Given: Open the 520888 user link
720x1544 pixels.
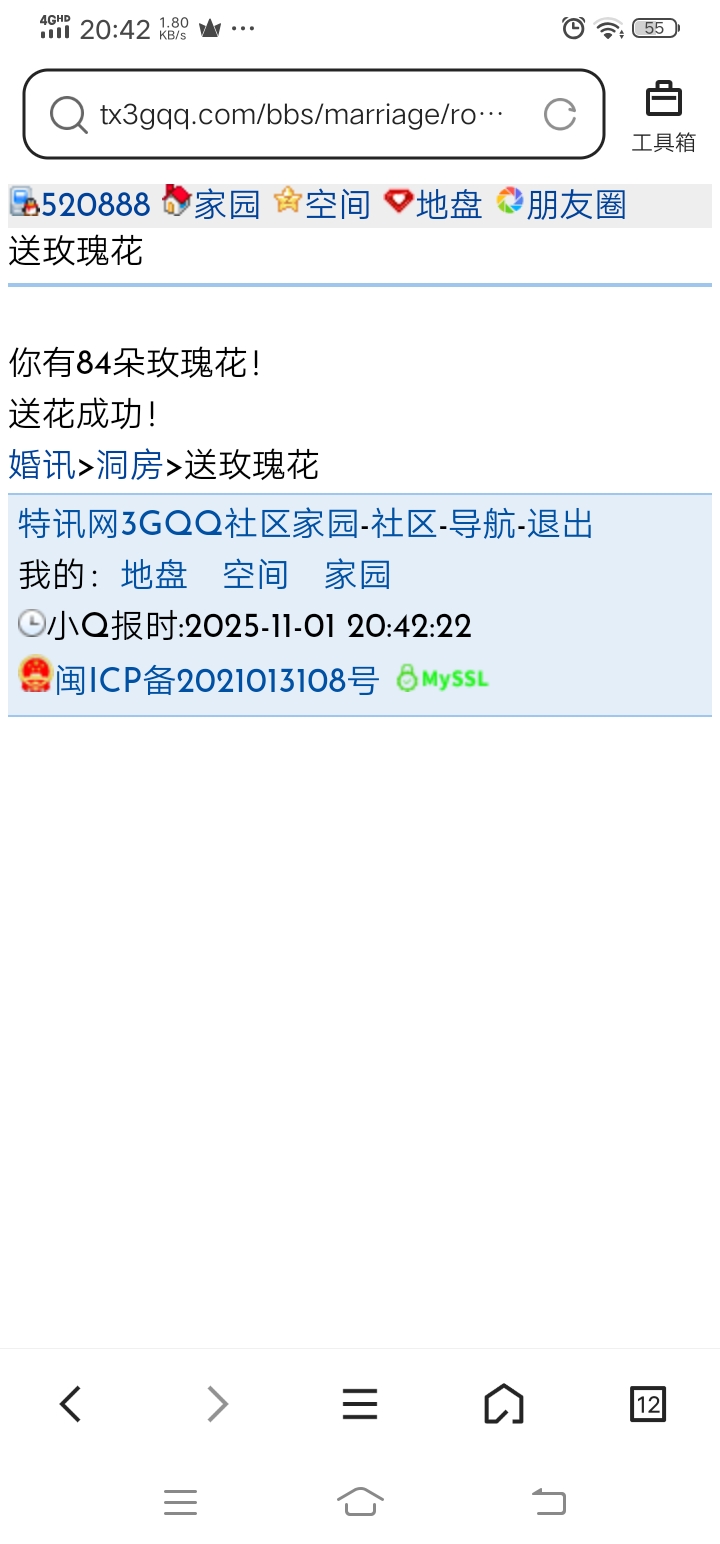Looking at the screenshot, I should click(x=94, y=204).
